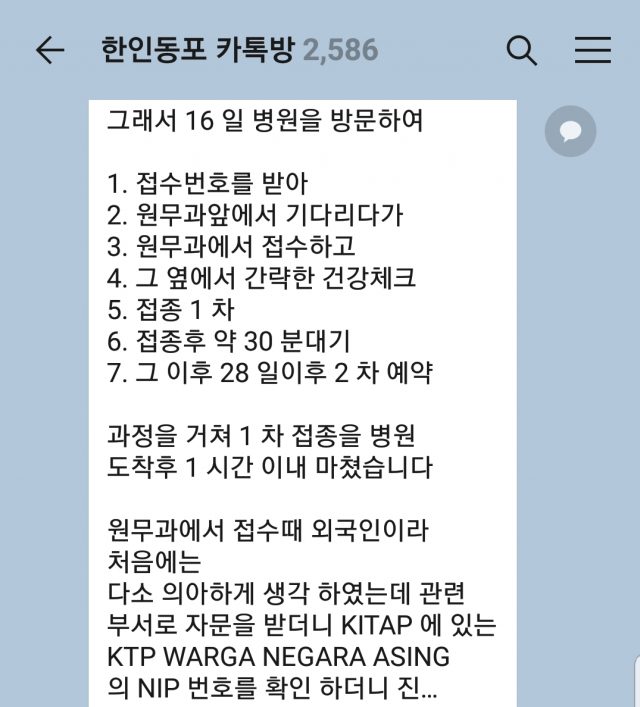Tap the comment bubble icon beside message
This screenshot has width=640, height=707.
(x=571, y=131)
